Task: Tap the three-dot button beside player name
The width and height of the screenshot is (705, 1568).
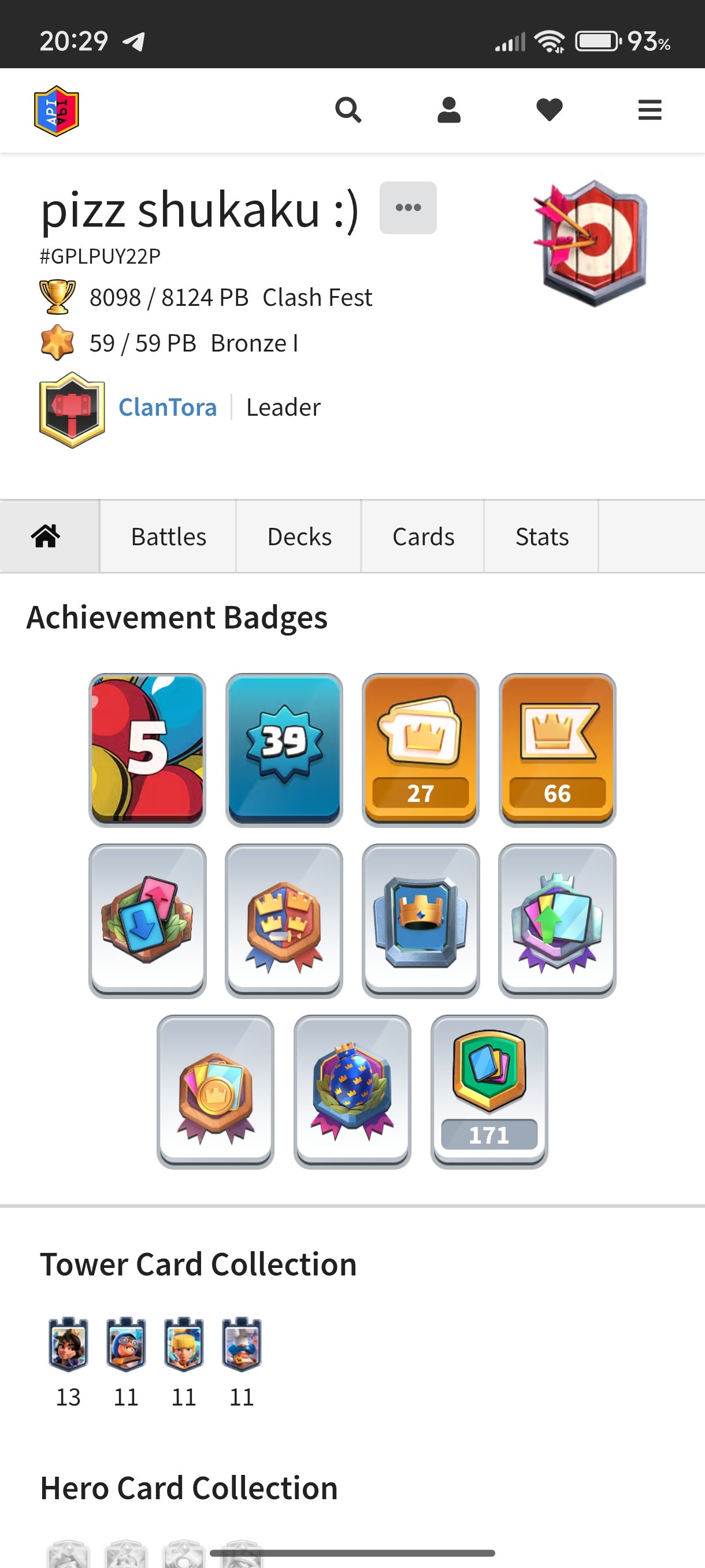Action: (407, 208)
